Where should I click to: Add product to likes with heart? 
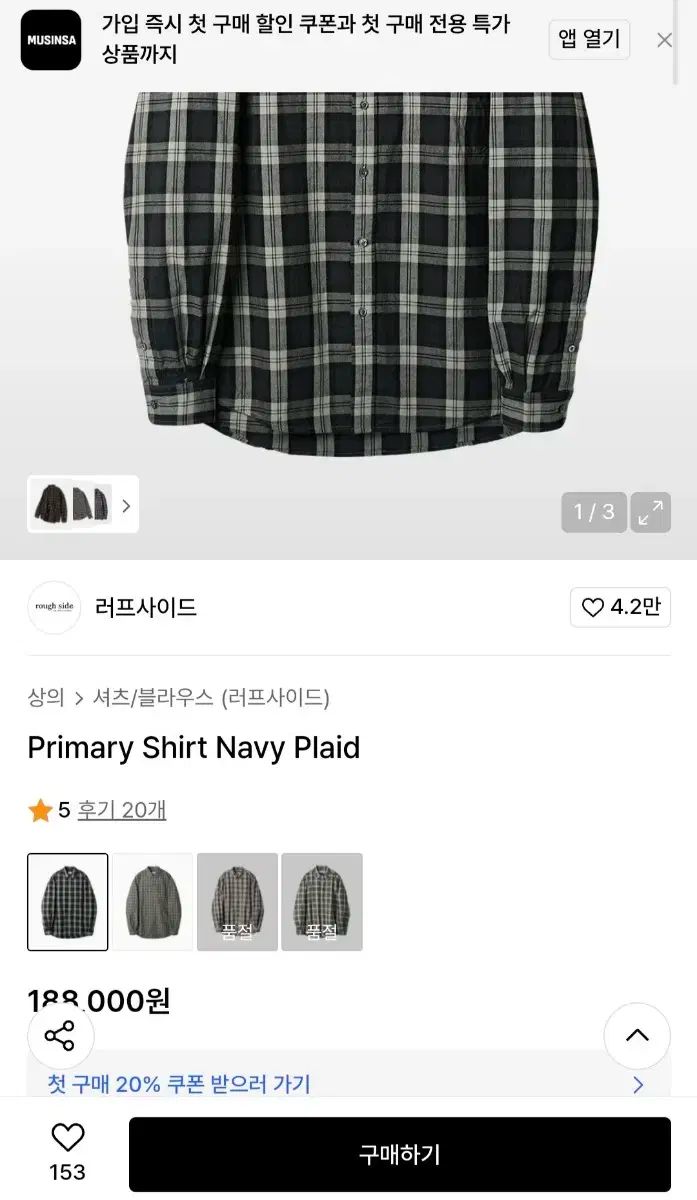68,1138
